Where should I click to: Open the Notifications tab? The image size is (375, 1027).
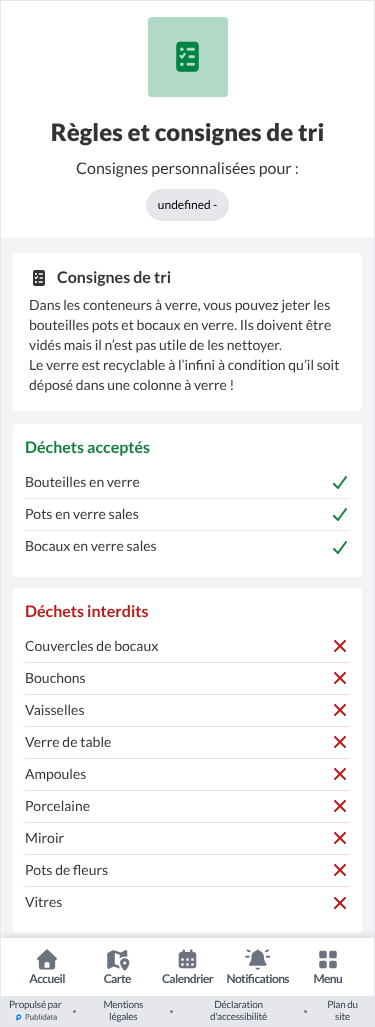[258, 967]
